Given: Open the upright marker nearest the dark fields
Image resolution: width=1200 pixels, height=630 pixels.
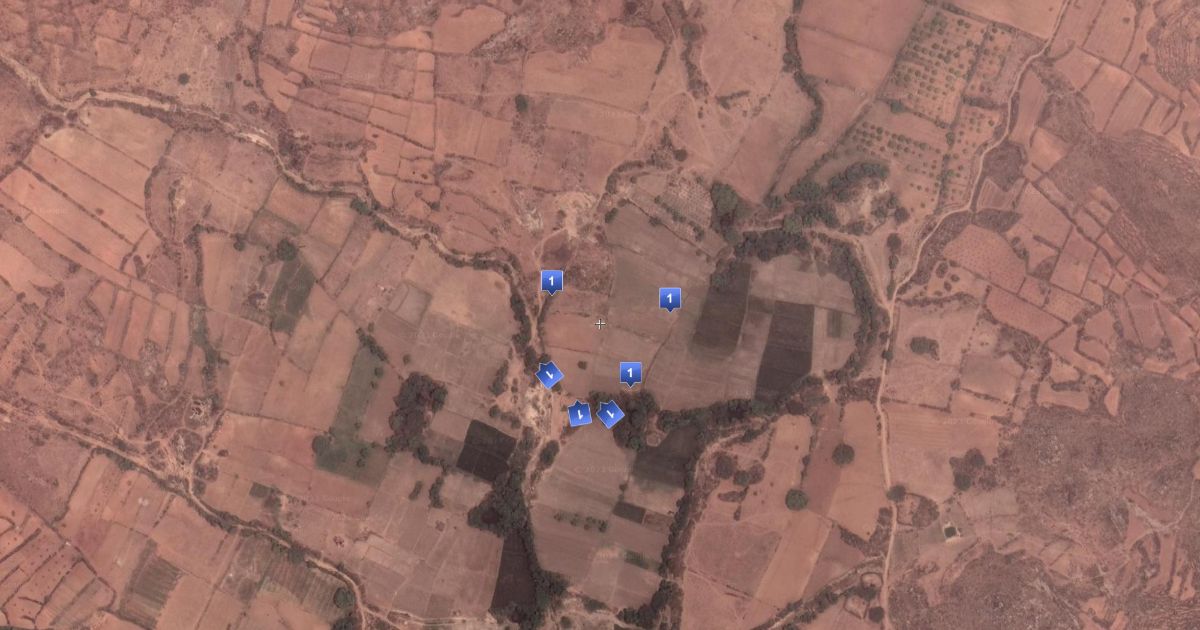Looking at the screenshot, I should (670, 298).
